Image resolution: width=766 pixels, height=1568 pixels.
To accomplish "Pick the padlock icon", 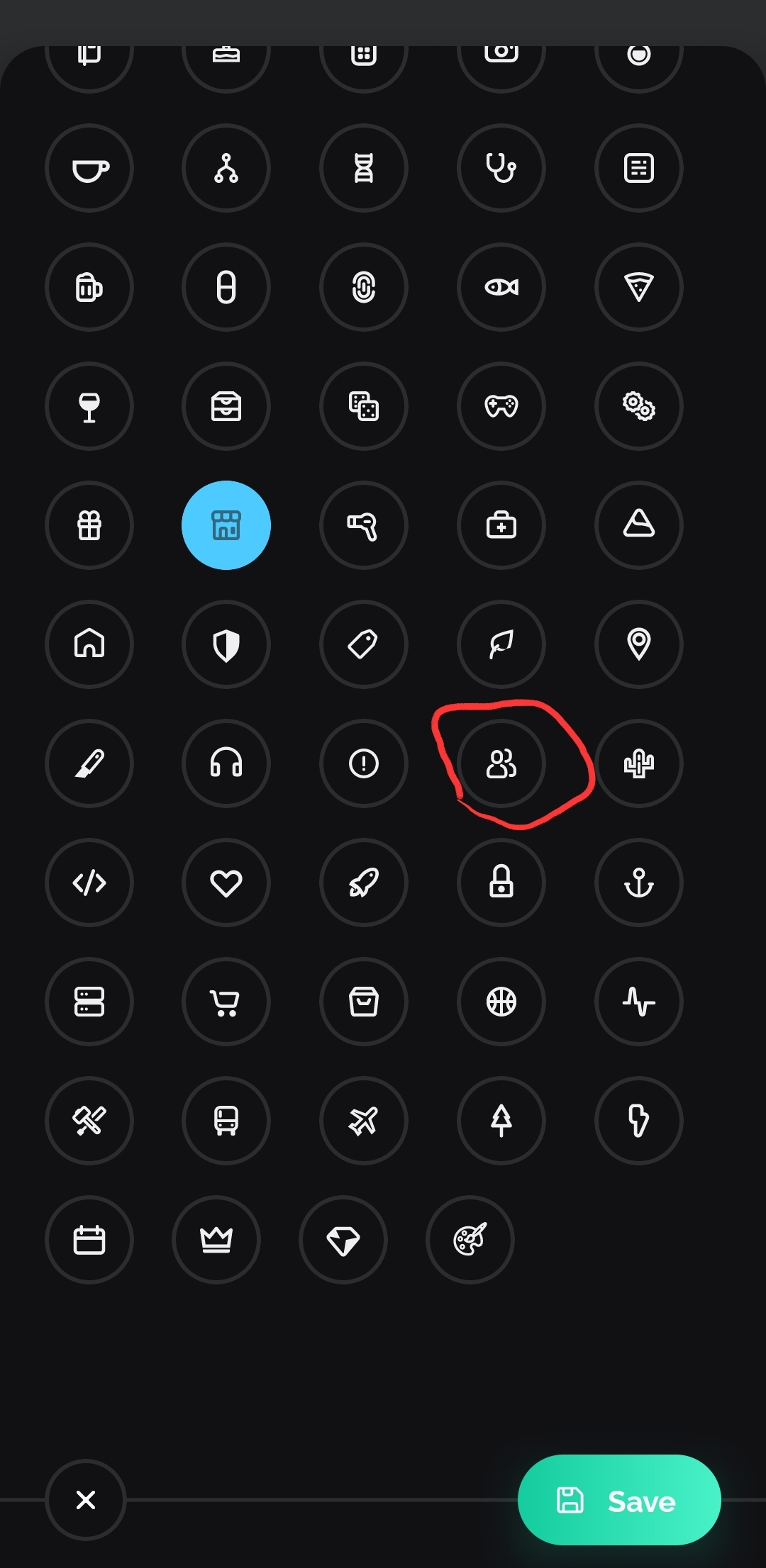I will pos(501,883).
